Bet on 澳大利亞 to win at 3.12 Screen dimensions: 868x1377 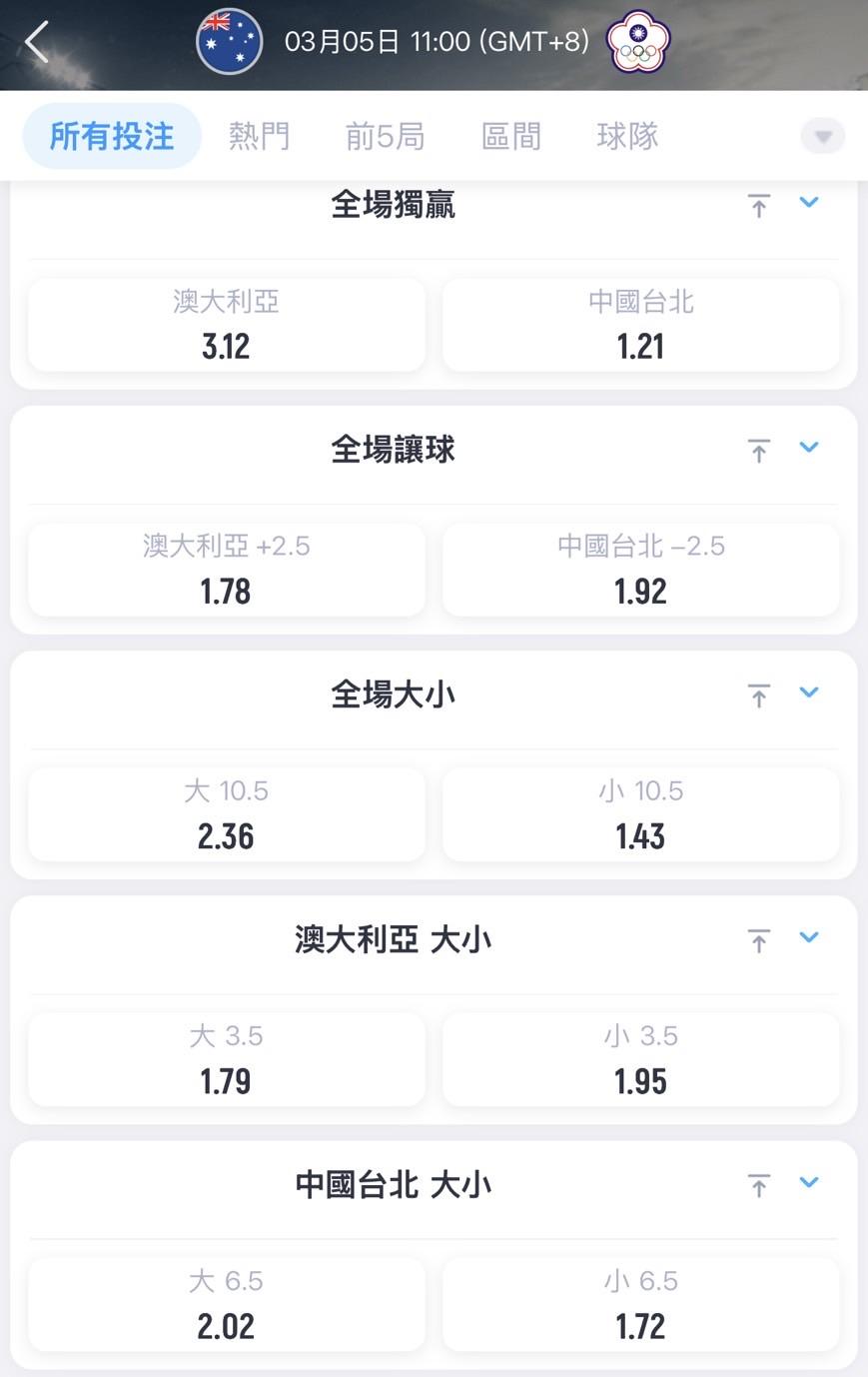coord(227,325)
